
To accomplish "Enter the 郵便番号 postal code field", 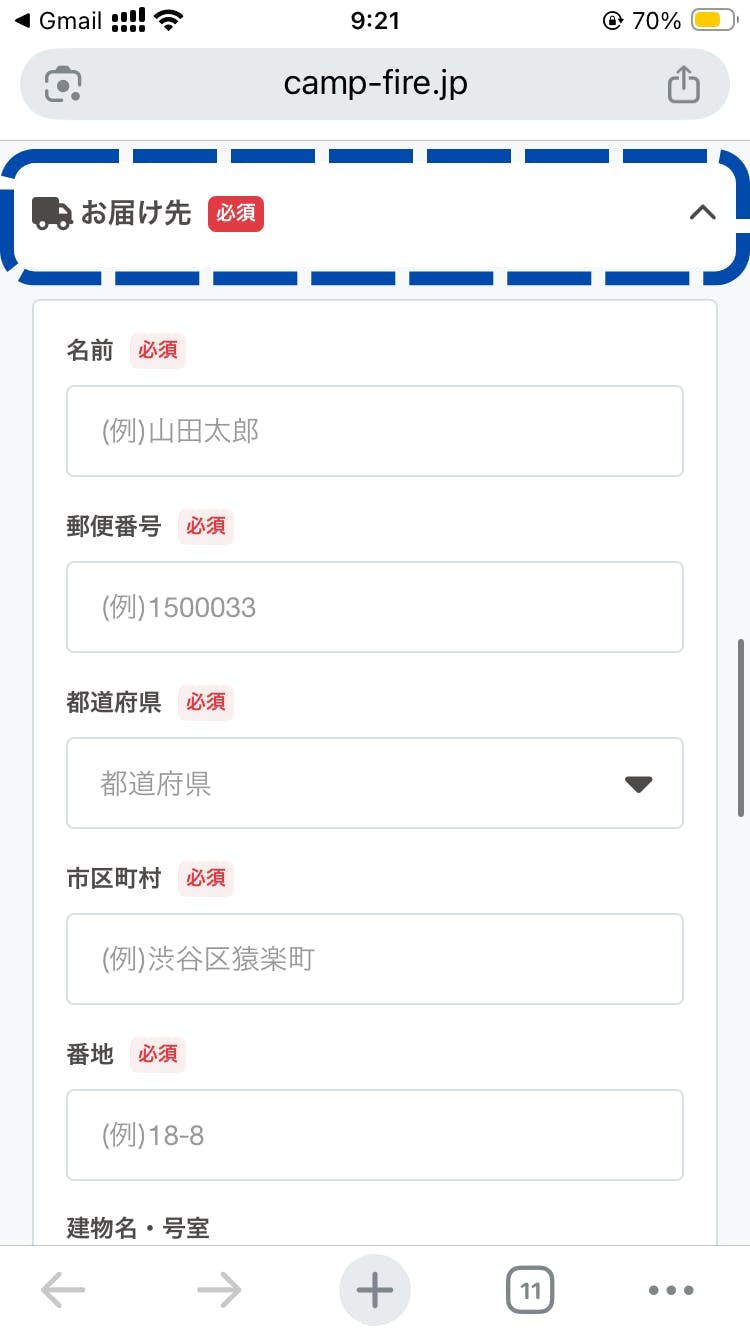I will pos(375,607).
